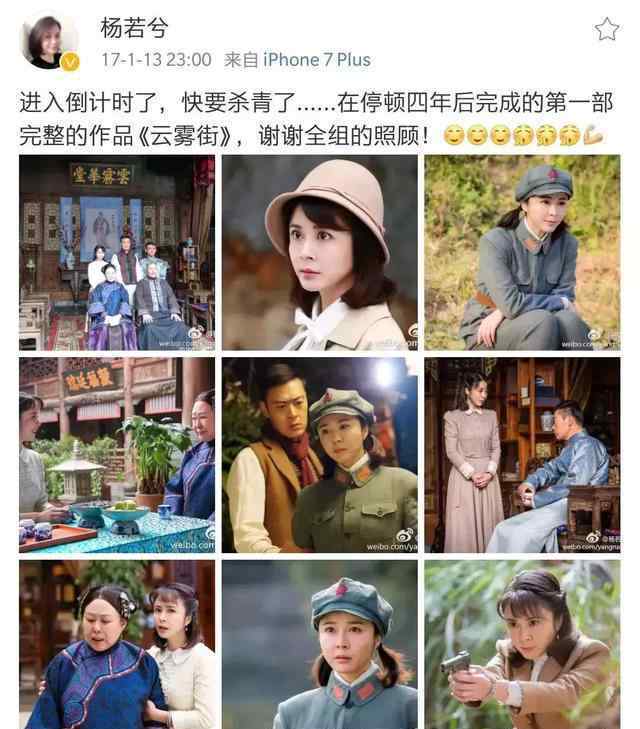Open the close-up photo with red star cap
The width and height of the screenshot is (640, 729).
(320, 644)
